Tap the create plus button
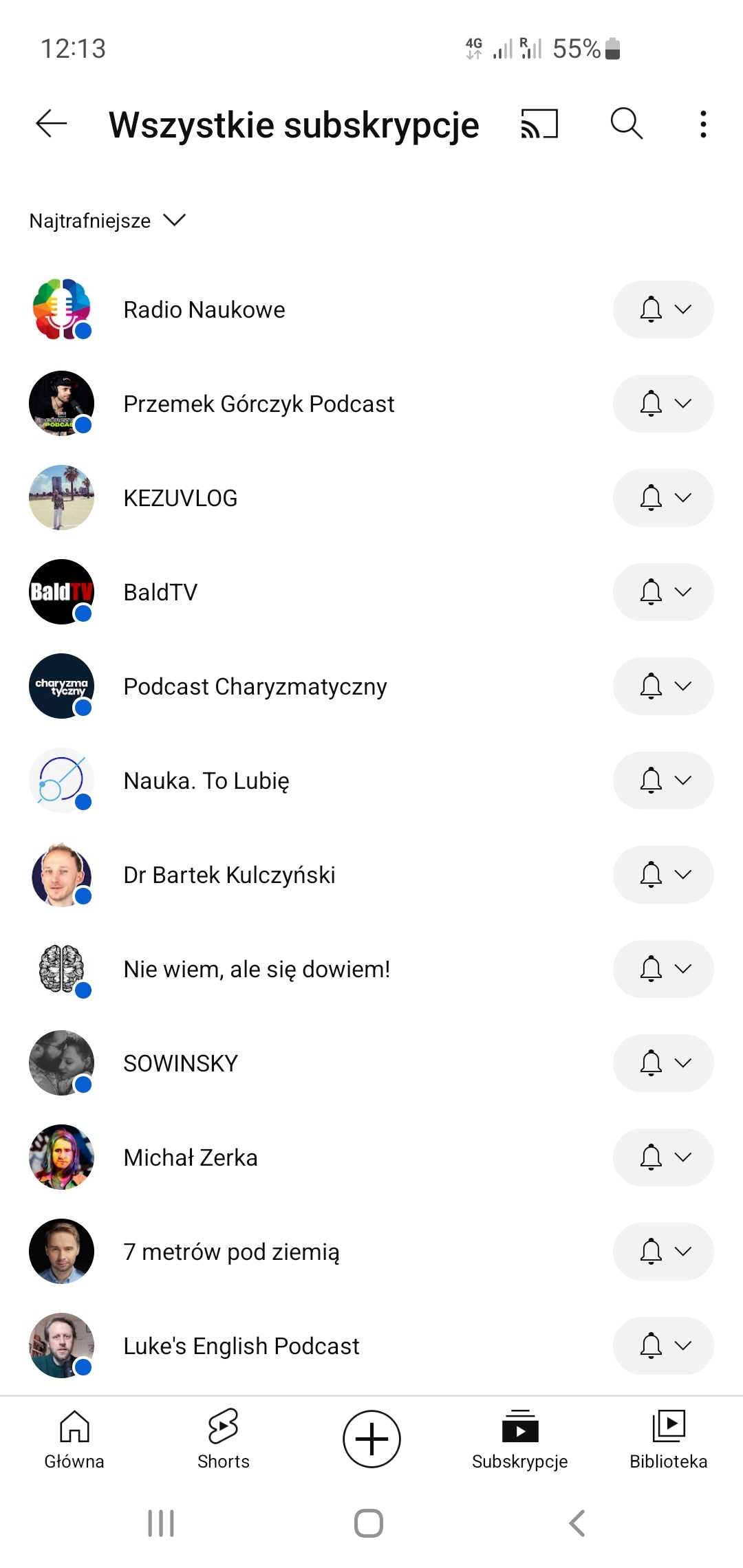This screenshot has width=743, height=1568. [371, 1439]
